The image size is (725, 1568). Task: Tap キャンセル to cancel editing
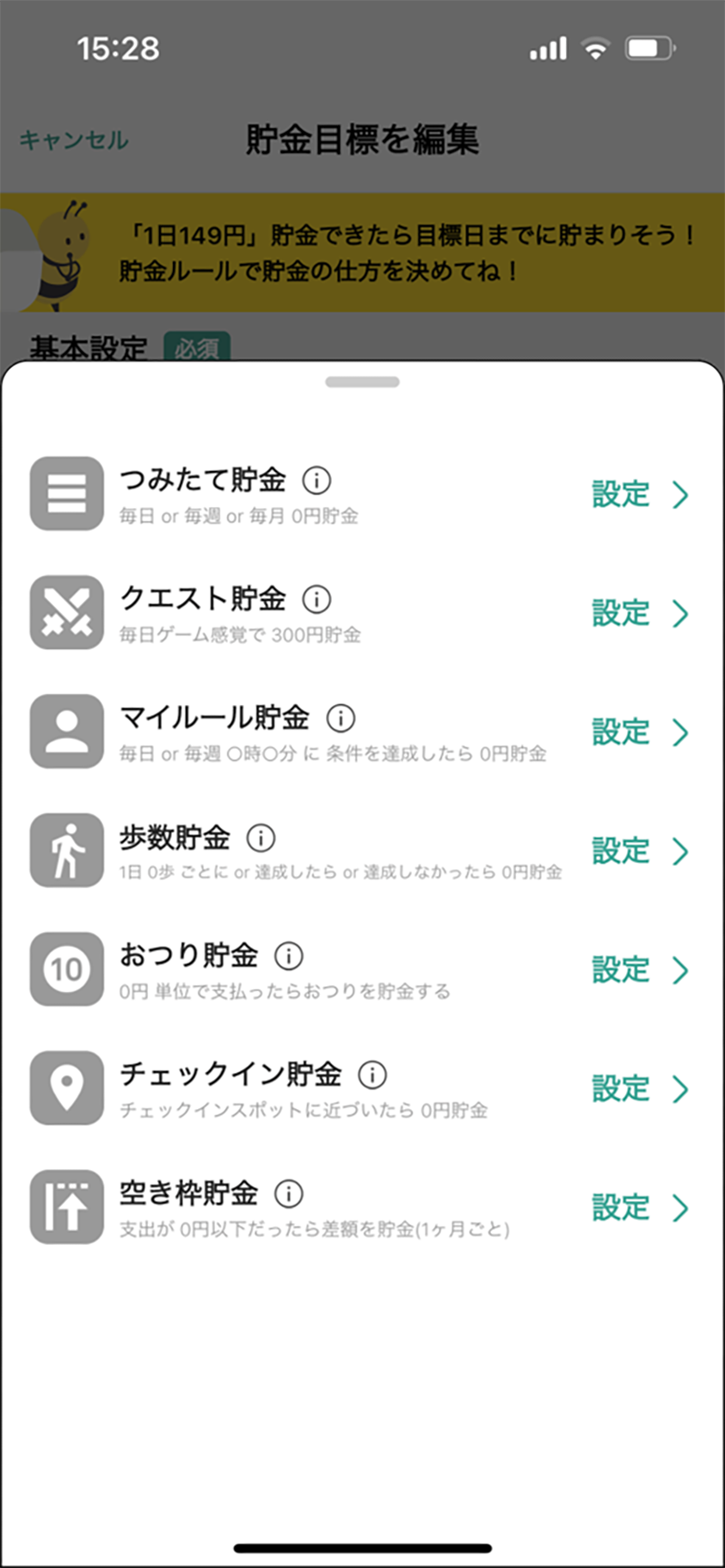[x=74, y=140]
